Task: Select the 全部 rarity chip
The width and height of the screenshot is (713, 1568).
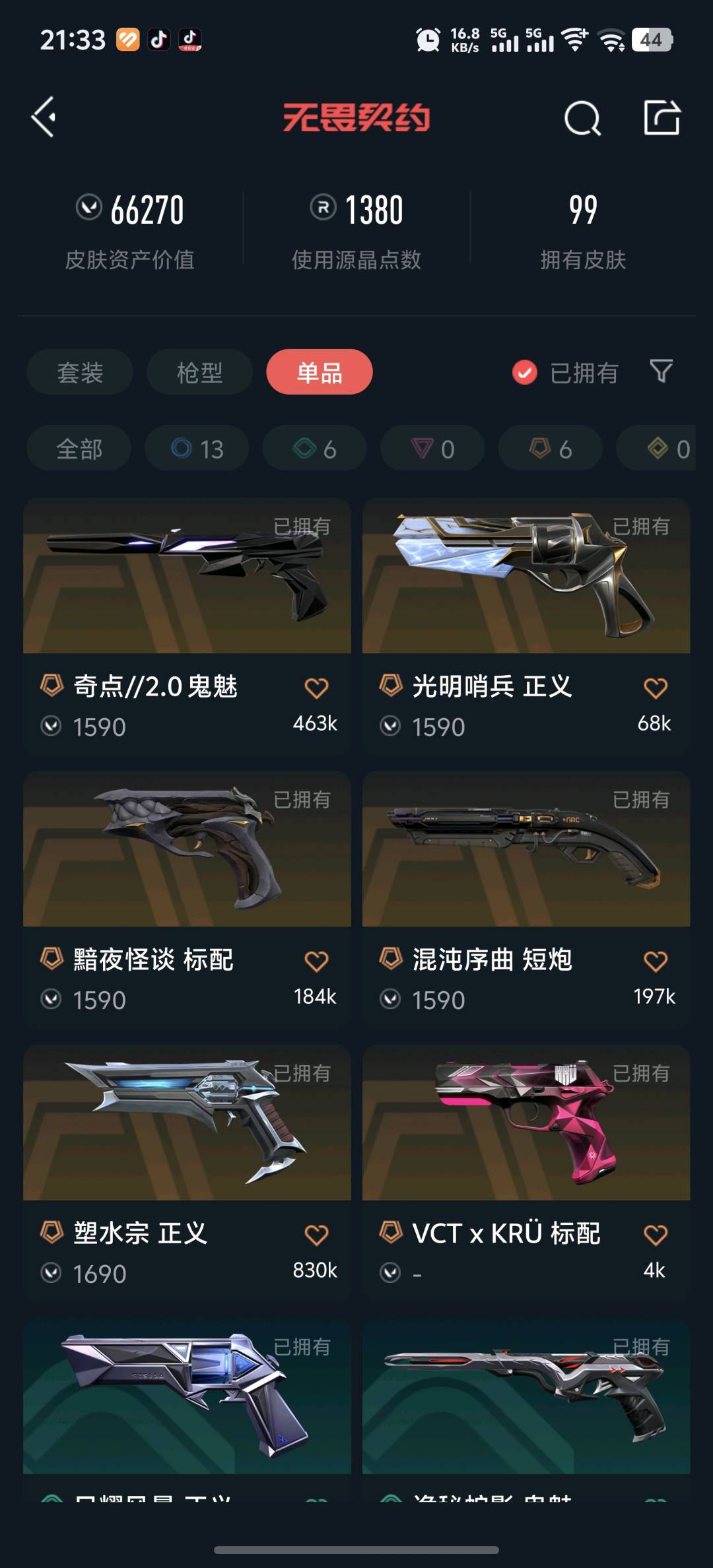Action: pyautogui.click(x=79, y=449)
